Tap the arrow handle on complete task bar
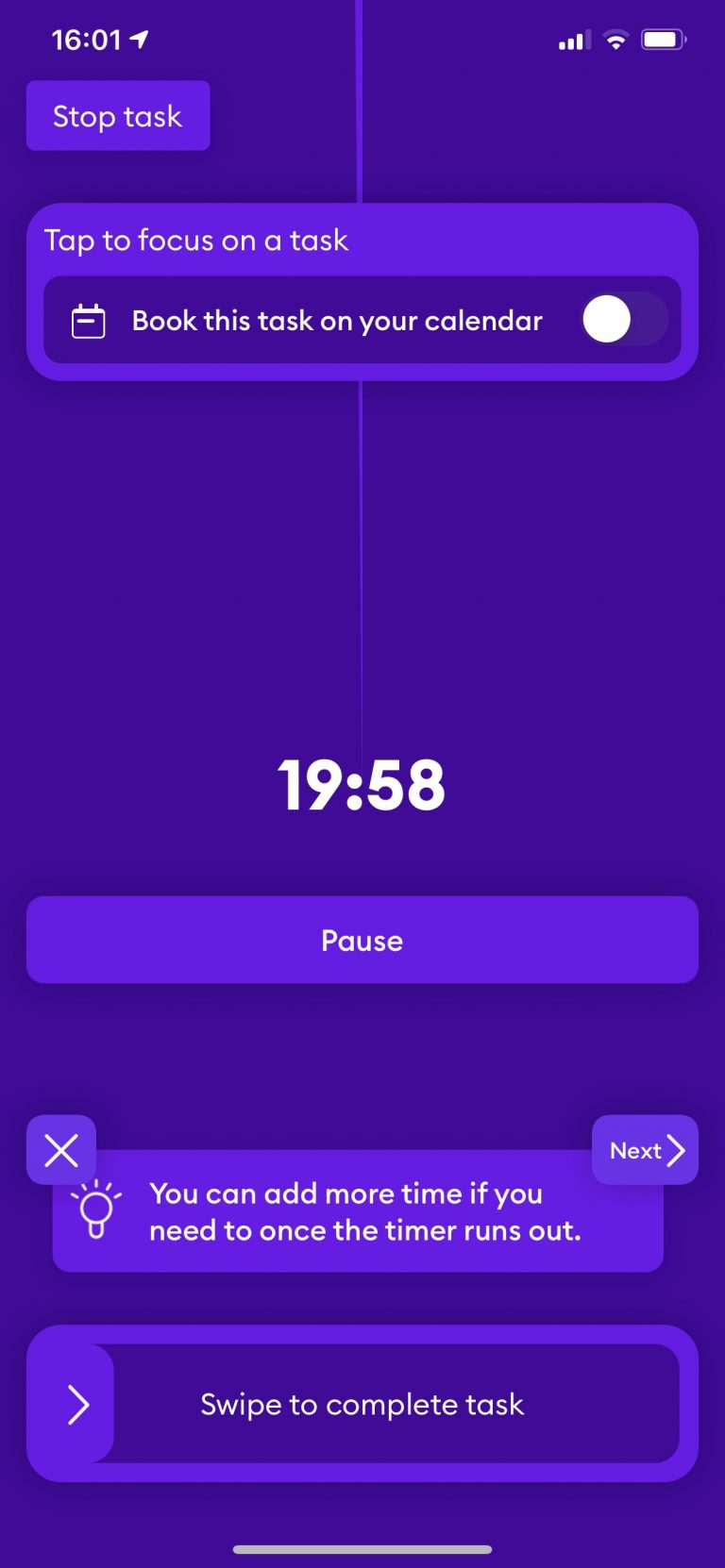725x1568 pixels. (x=78, y=1404)
